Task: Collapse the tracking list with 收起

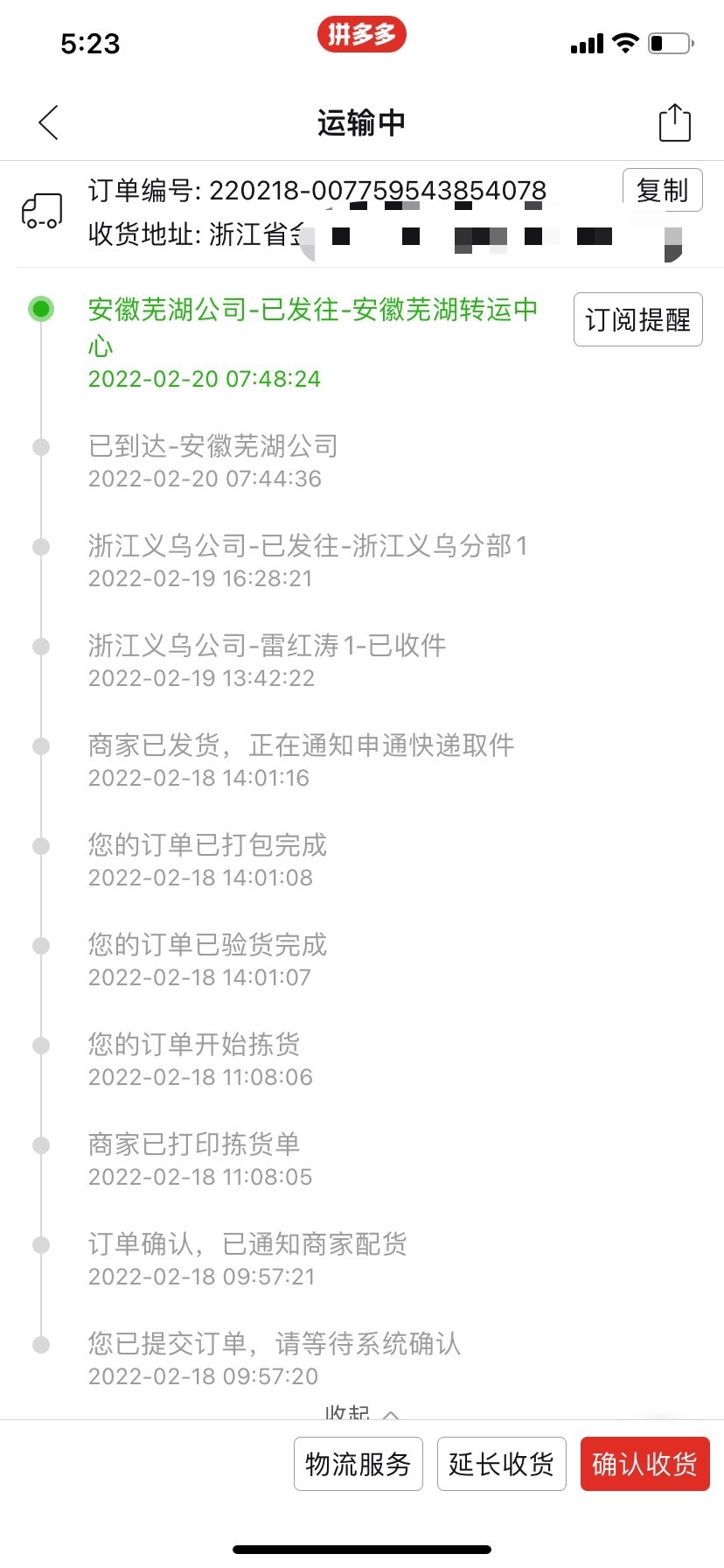Action: [360, 1410]
